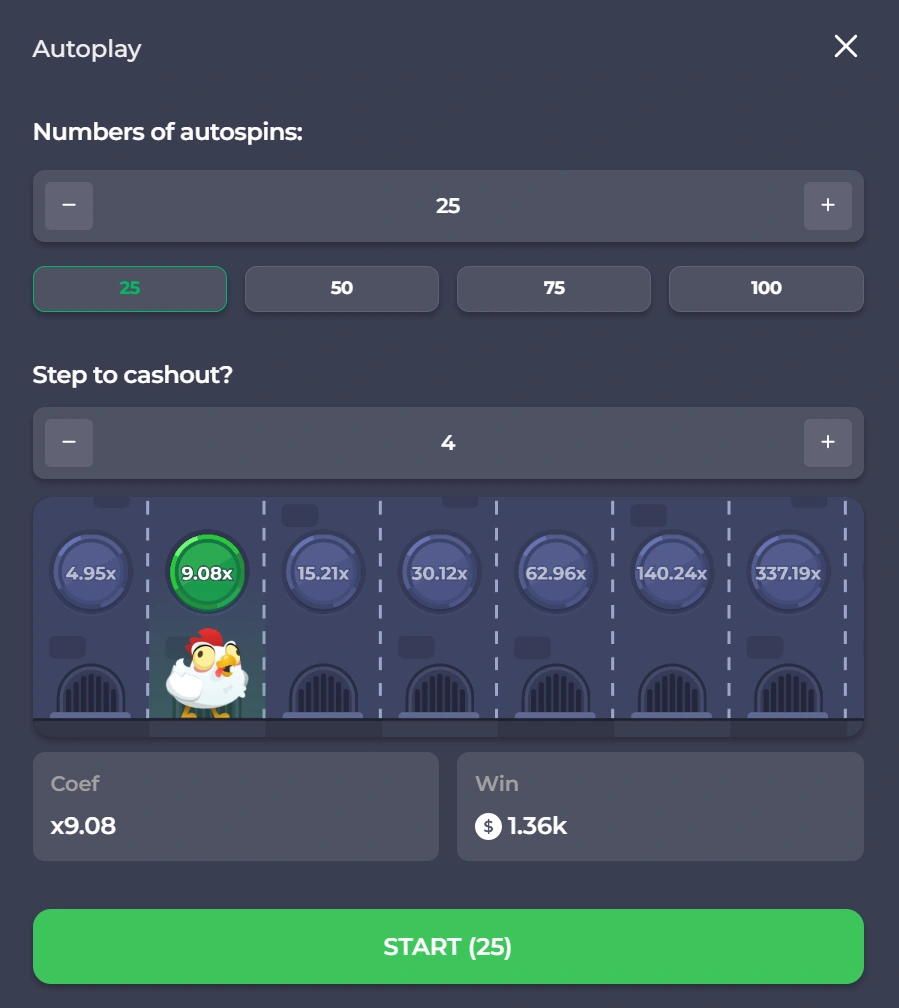Select the 337.19x multiplier marker

pos(787,572)
